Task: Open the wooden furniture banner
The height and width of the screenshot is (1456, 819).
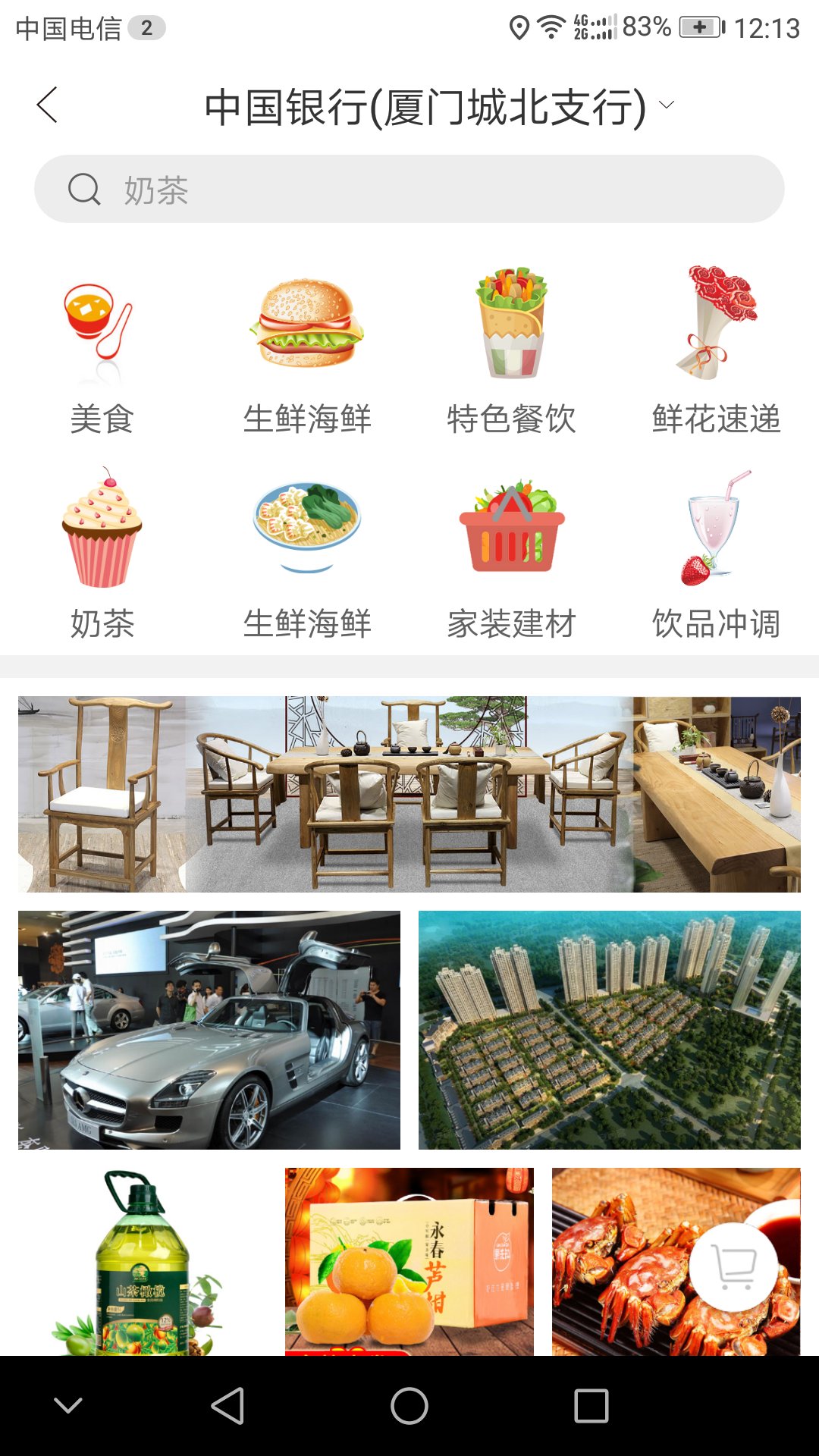Action: [x=409, y=794]
